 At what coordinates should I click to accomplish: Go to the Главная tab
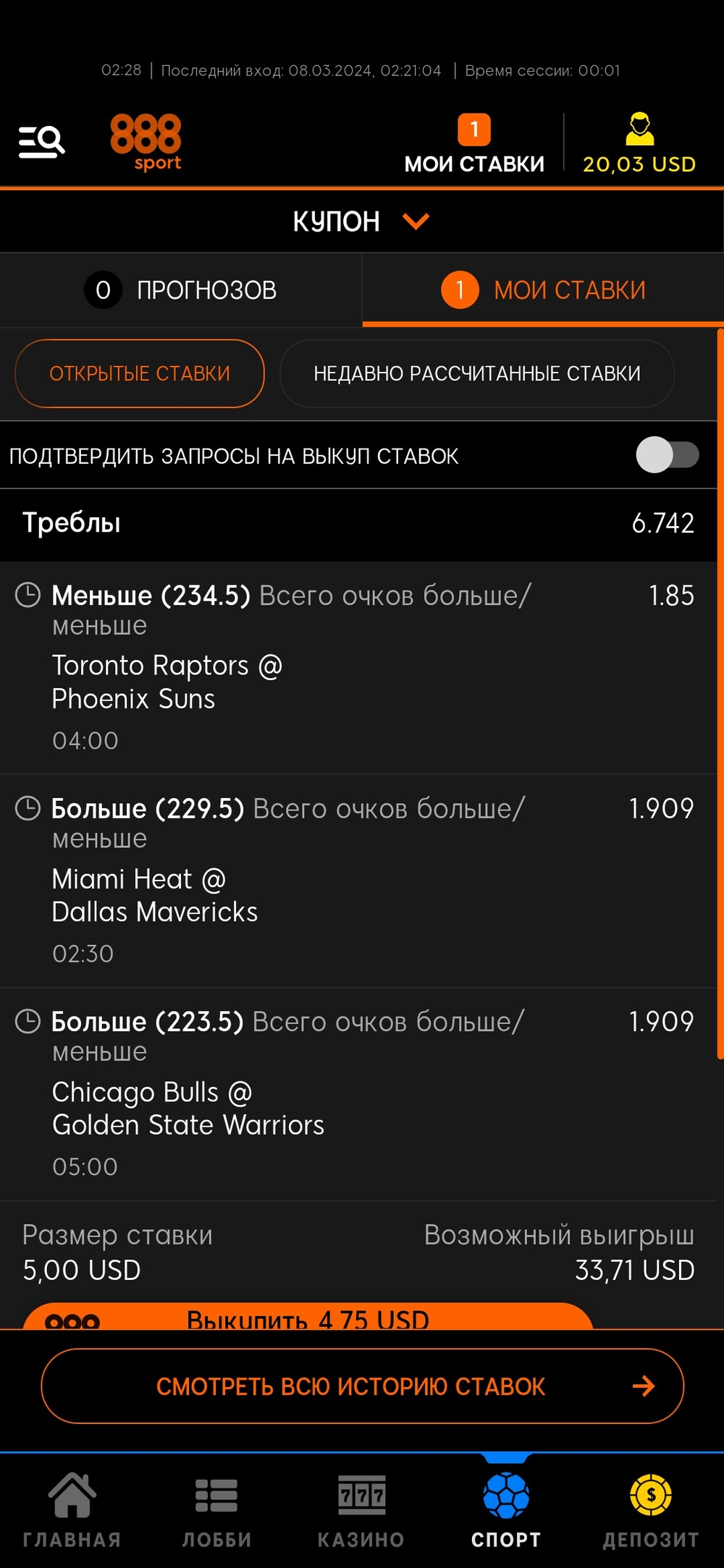72,1510
